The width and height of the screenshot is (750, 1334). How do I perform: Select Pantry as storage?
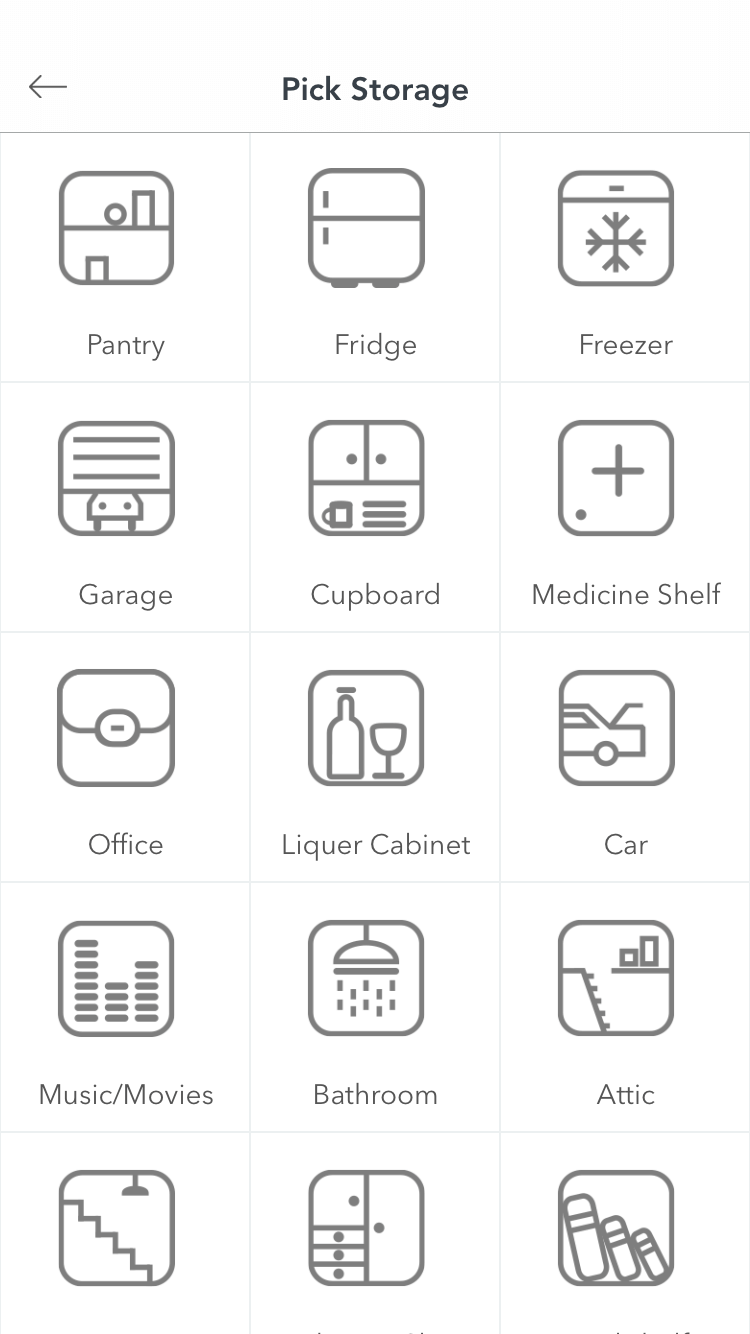click(125, 258)
